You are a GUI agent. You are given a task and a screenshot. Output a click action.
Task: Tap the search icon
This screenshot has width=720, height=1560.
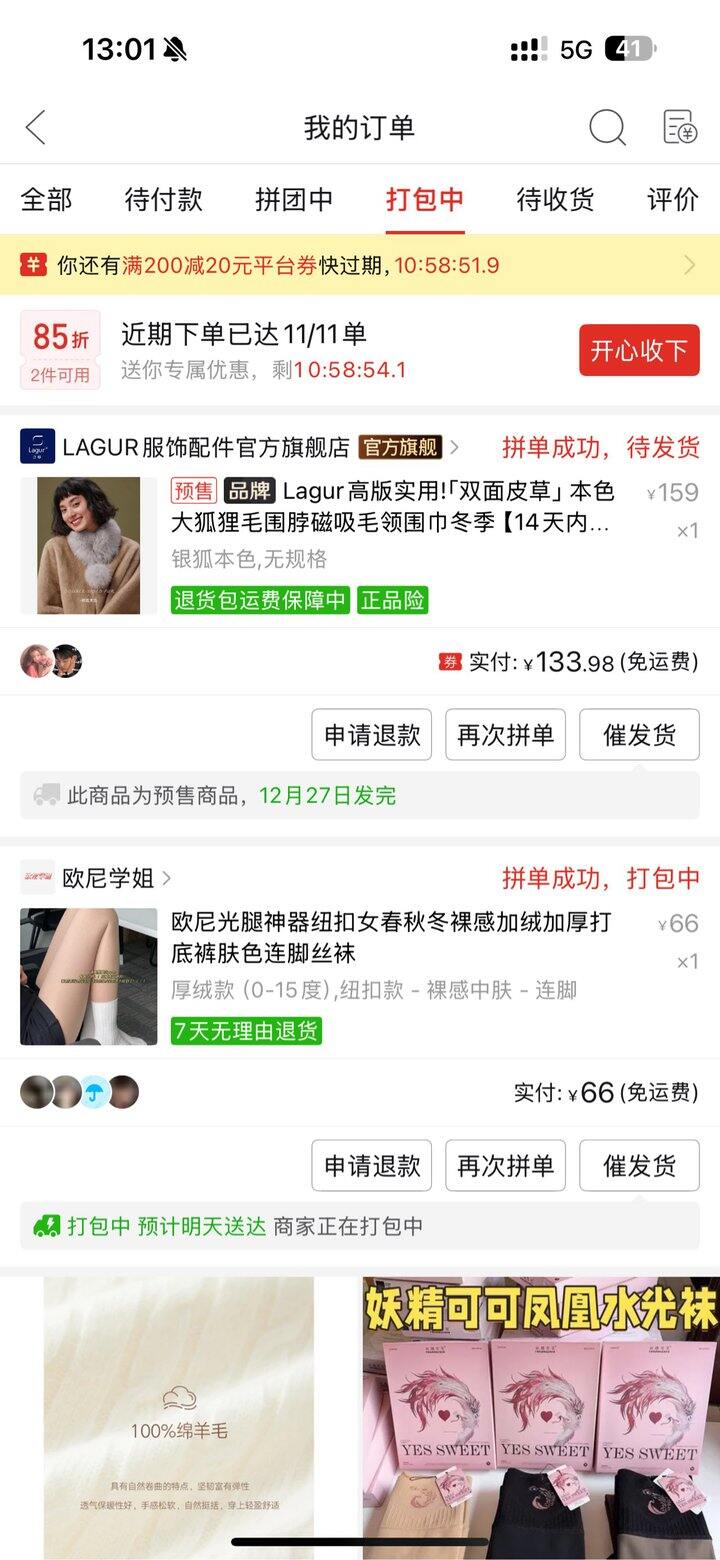[x=605, y=128]
